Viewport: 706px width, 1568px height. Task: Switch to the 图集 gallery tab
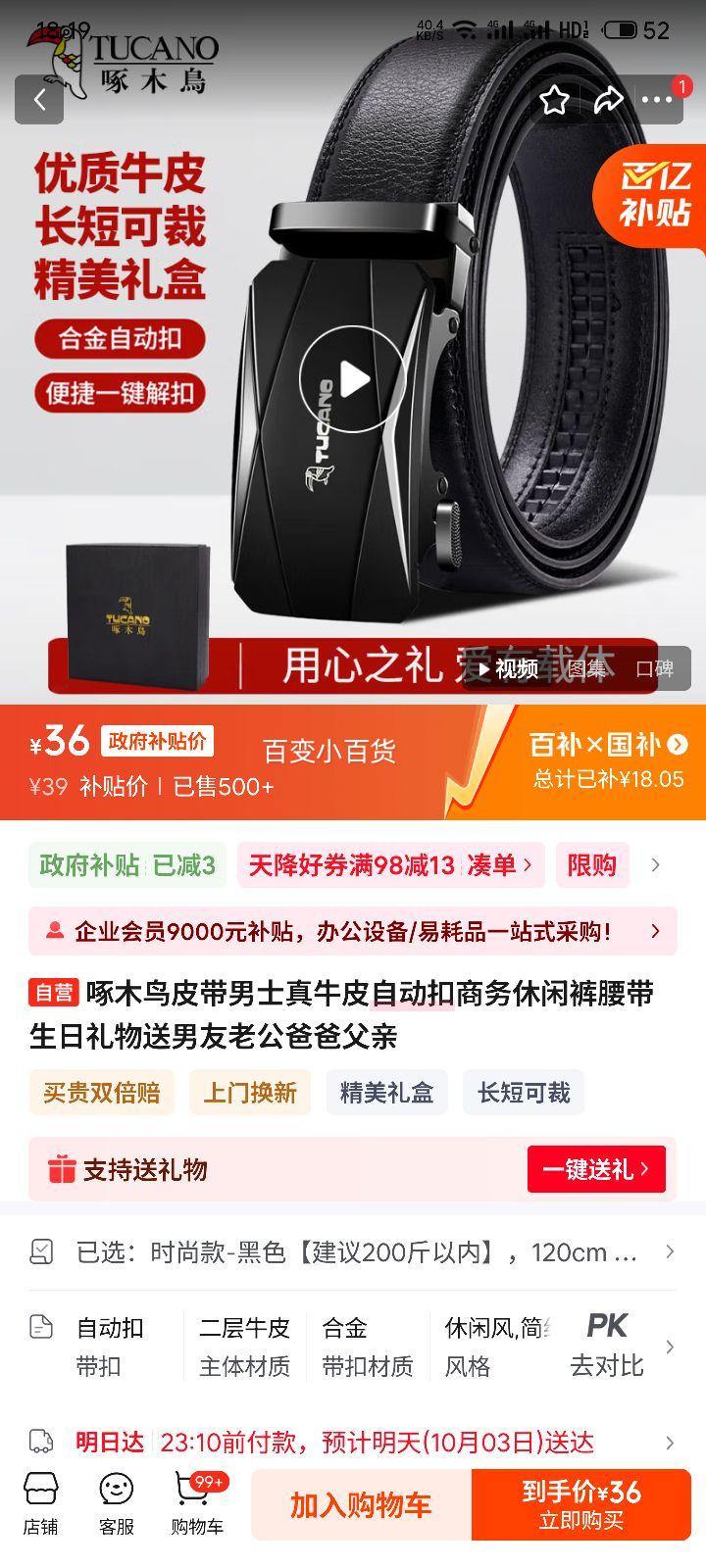(x=586, y=669)
